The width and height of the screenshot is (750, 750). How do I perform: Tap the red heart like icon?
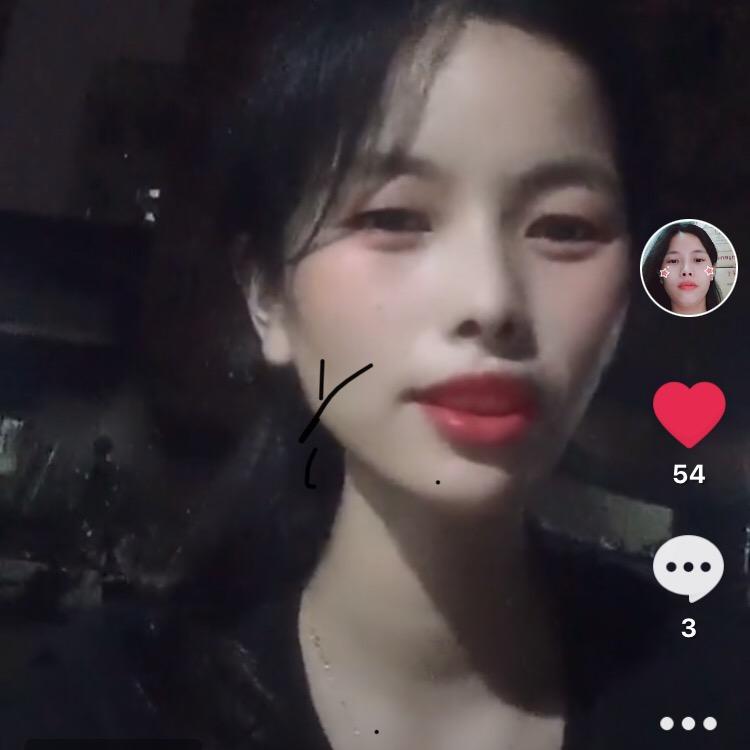pyautogui.click(x=689, y=414)
